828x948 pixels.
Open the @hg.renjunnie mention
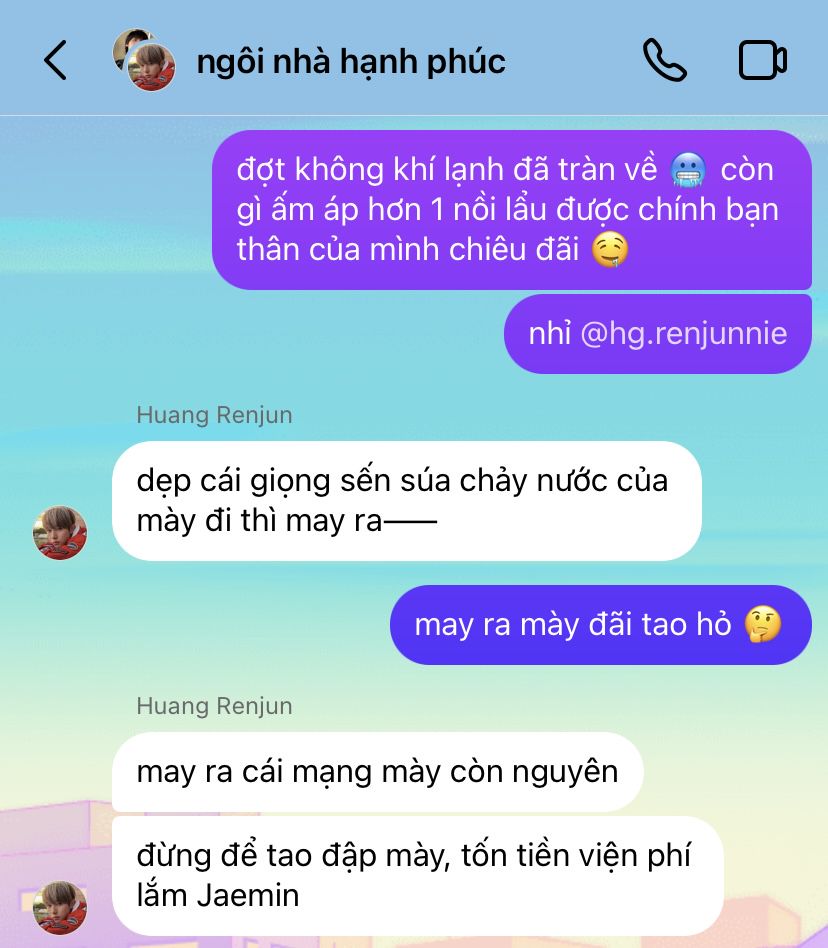coord(683,333)
